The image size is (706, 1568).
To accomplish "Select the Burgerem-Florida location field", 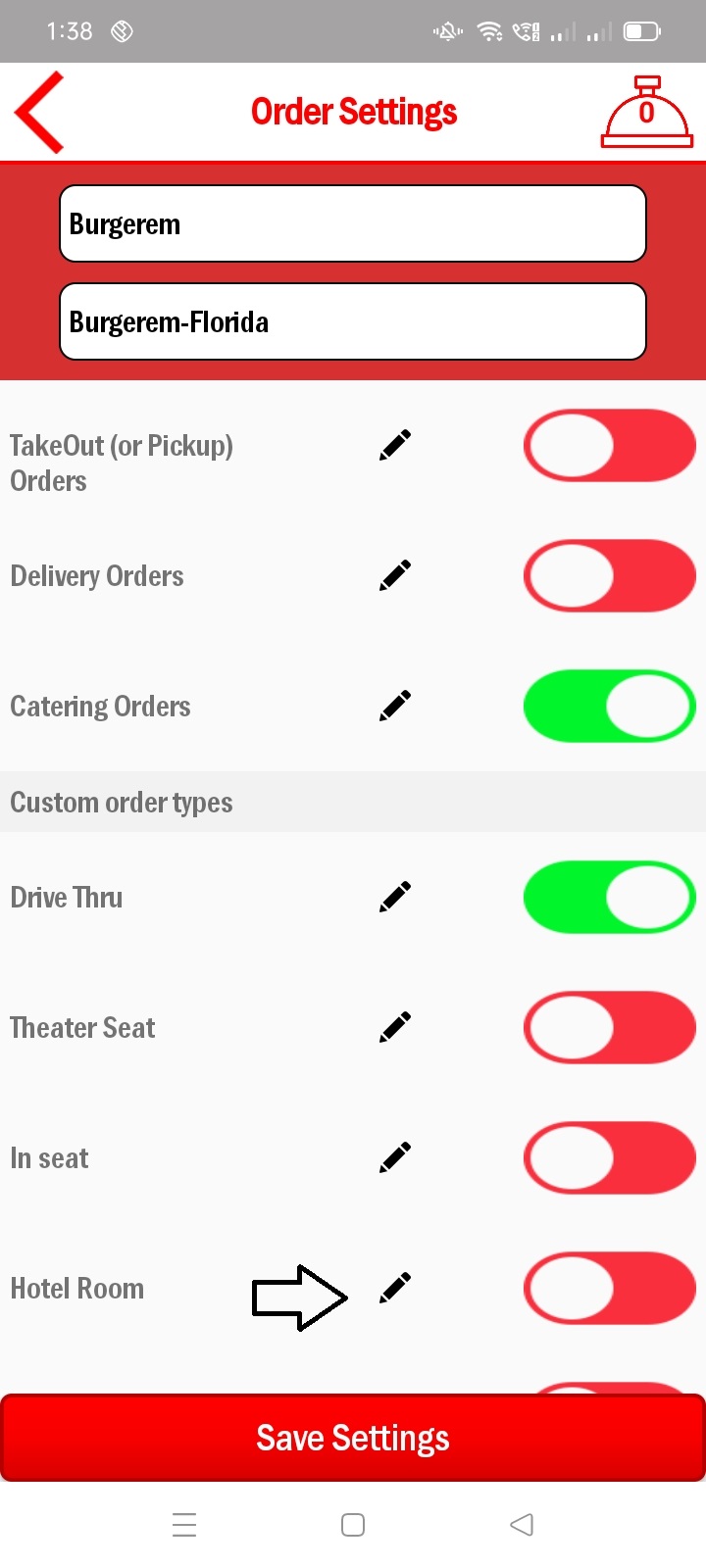I will pyautogui.click(x=353, y=322).
